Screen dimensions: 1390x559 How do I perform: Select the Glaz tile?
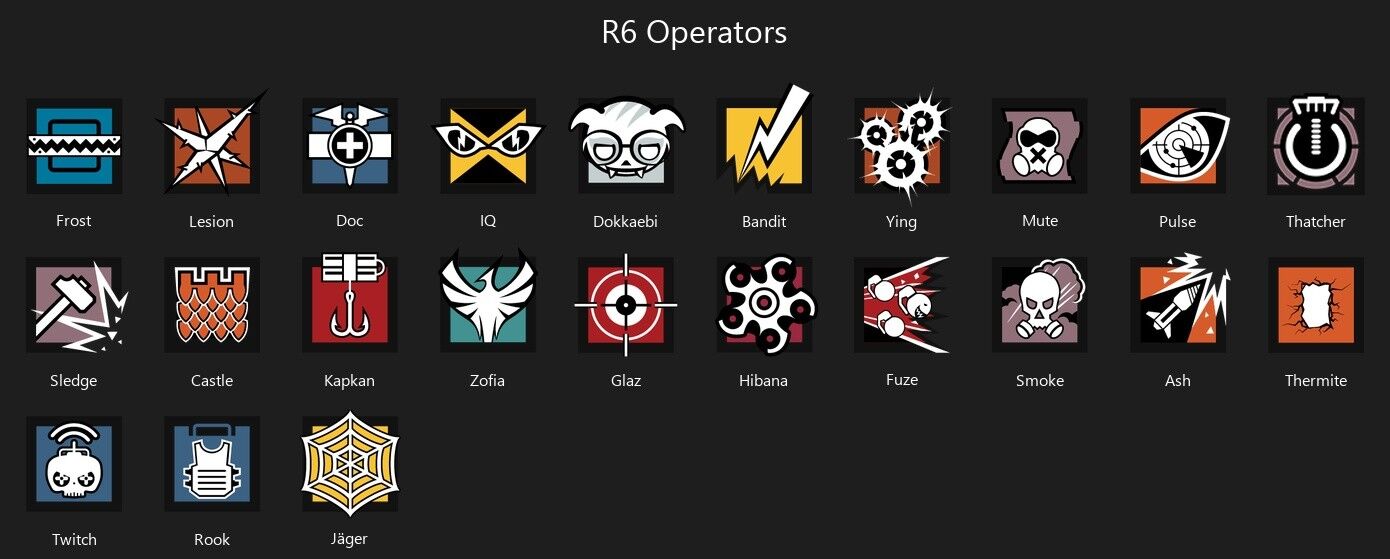[626, 306]
